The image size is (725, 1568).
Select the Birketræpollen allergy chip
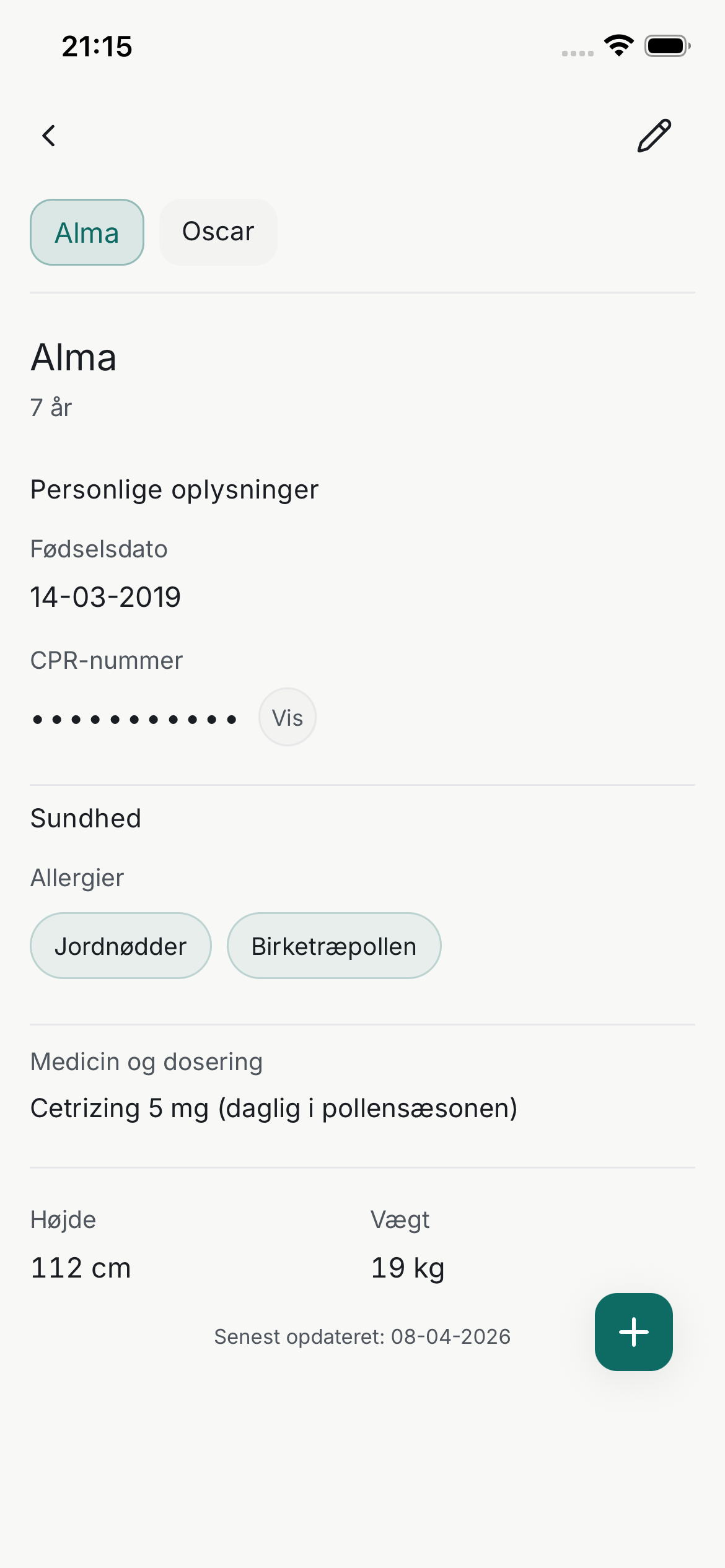334,945
